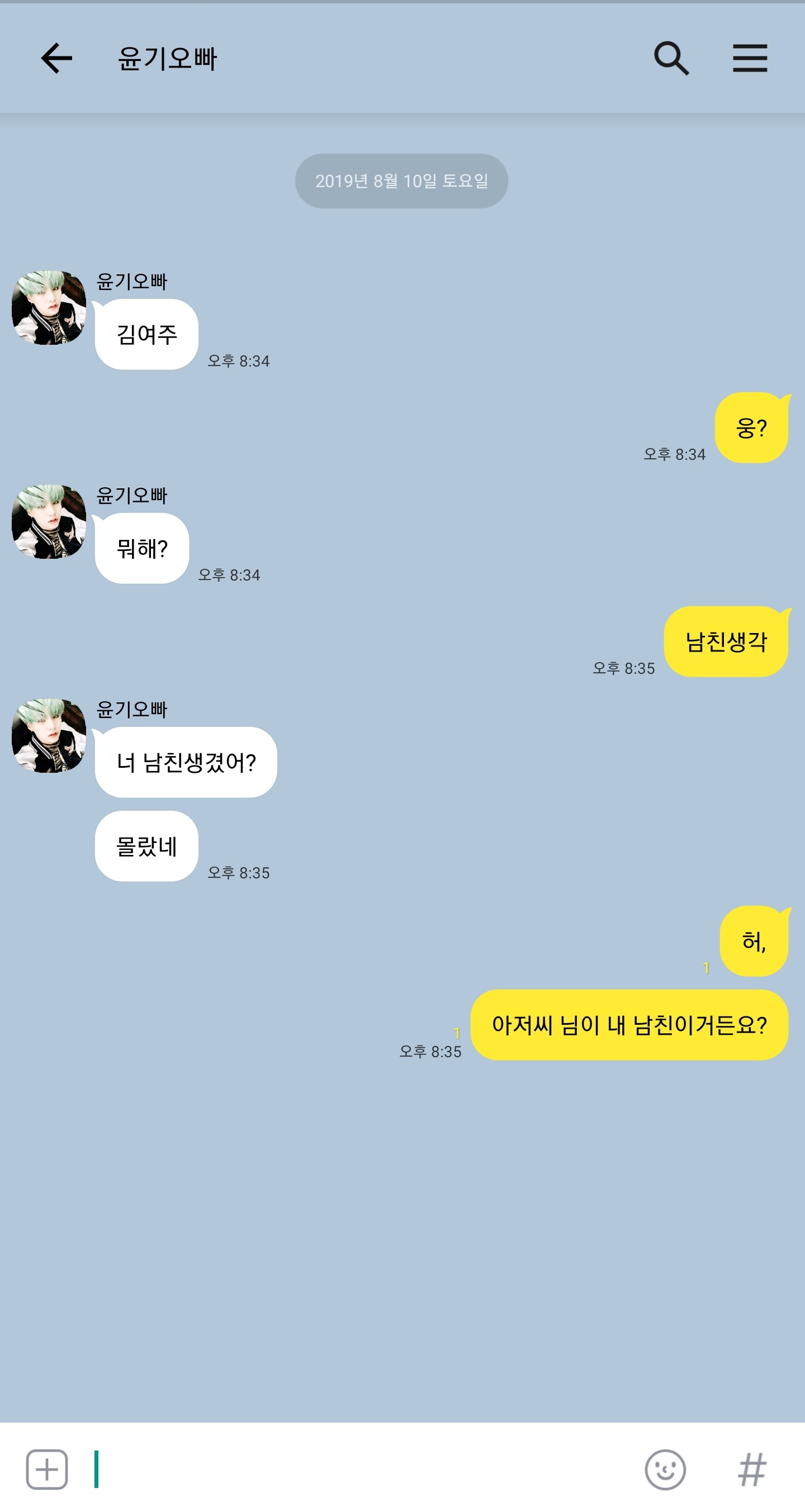Open the plus attachment menu

[47, 1469]
